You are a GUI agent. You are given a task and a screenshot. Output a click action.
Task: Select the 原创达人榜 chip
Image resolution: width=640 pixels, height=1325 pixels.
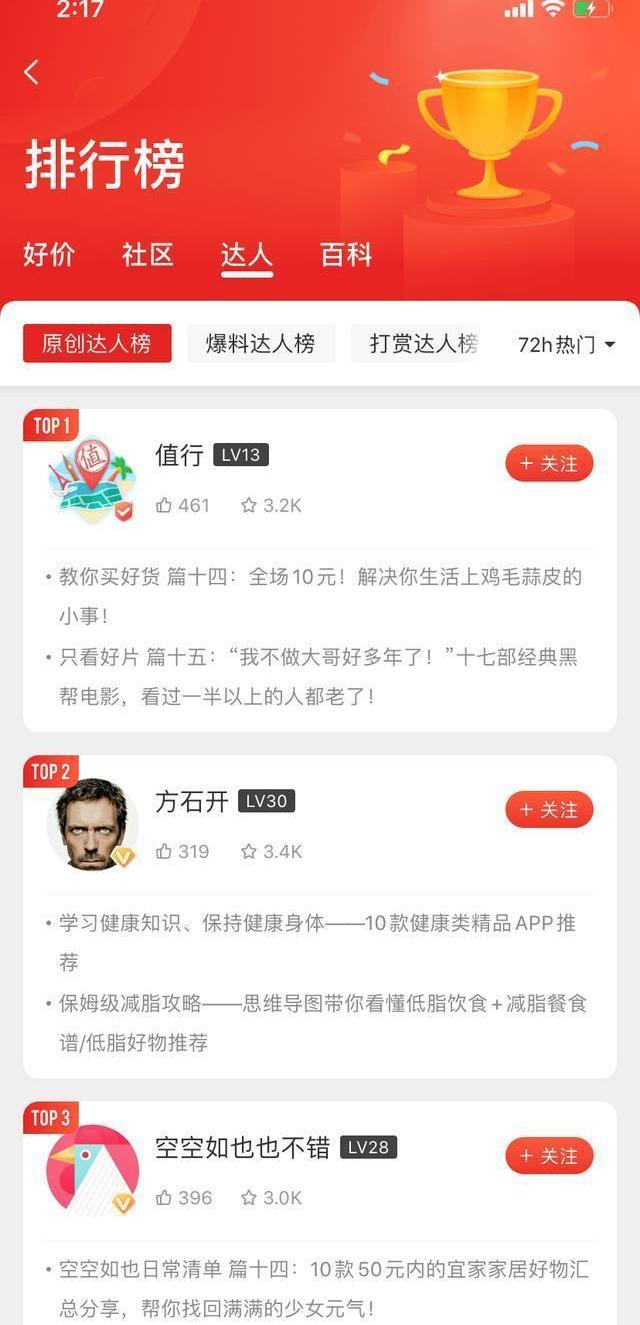(97, 344)
